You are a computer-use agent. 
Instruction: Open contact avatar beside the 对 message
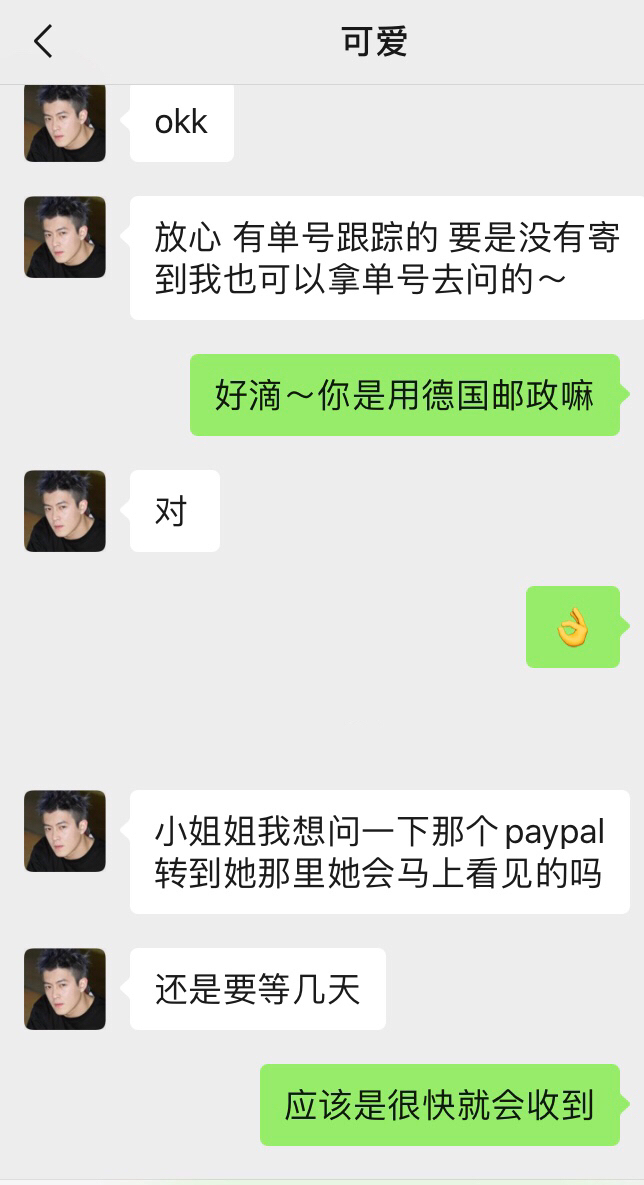tap(65, 511)
